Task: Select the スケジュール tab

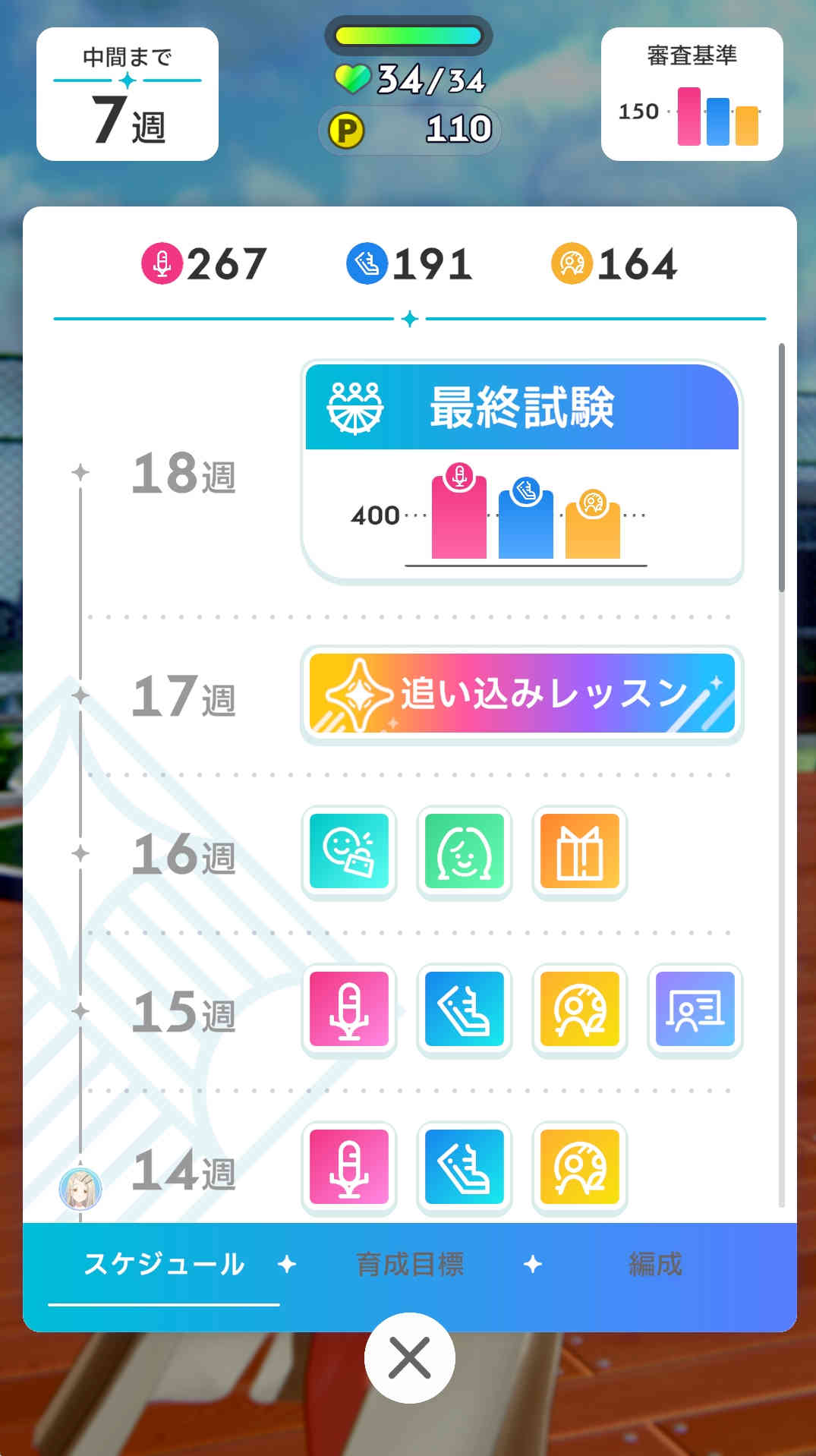Action: 164,1264
